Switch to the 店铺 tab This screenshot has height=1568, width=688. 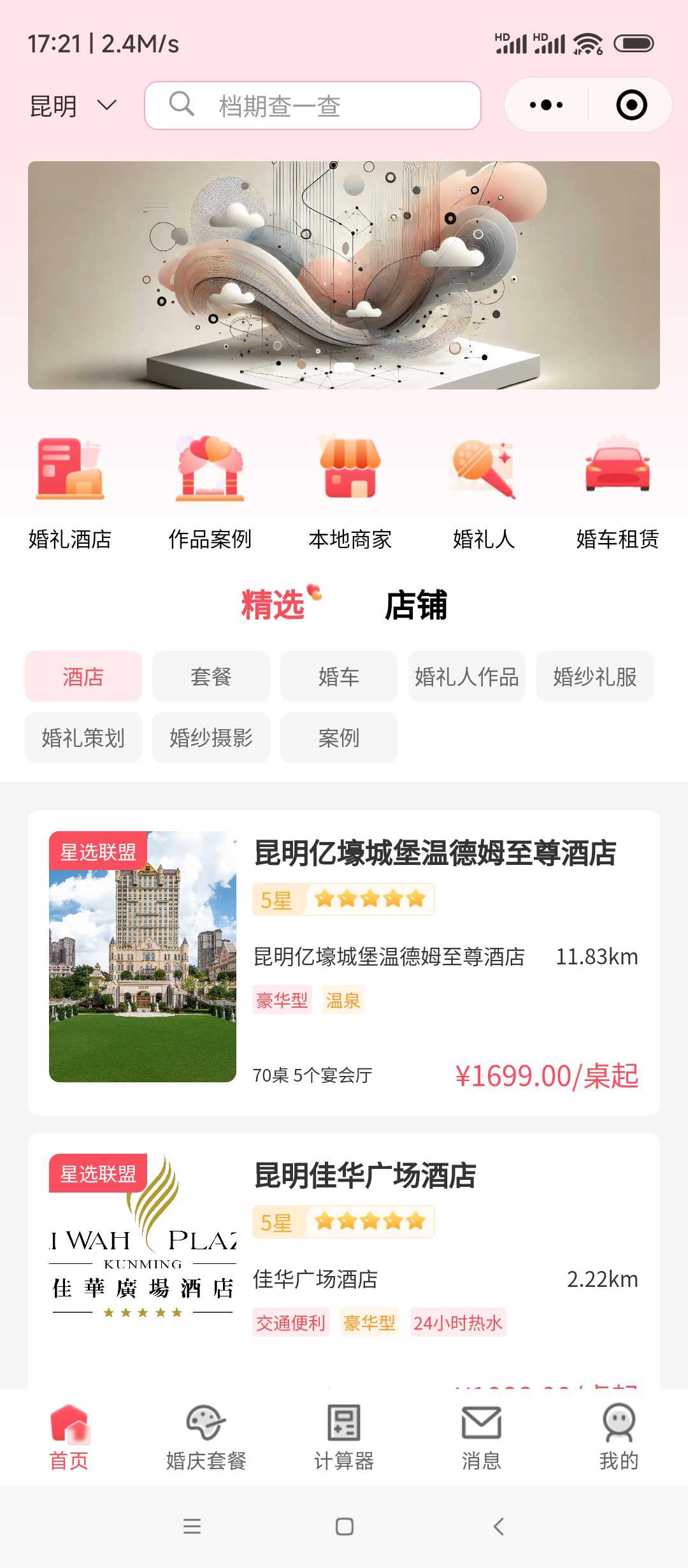click(x=416, y=605)
